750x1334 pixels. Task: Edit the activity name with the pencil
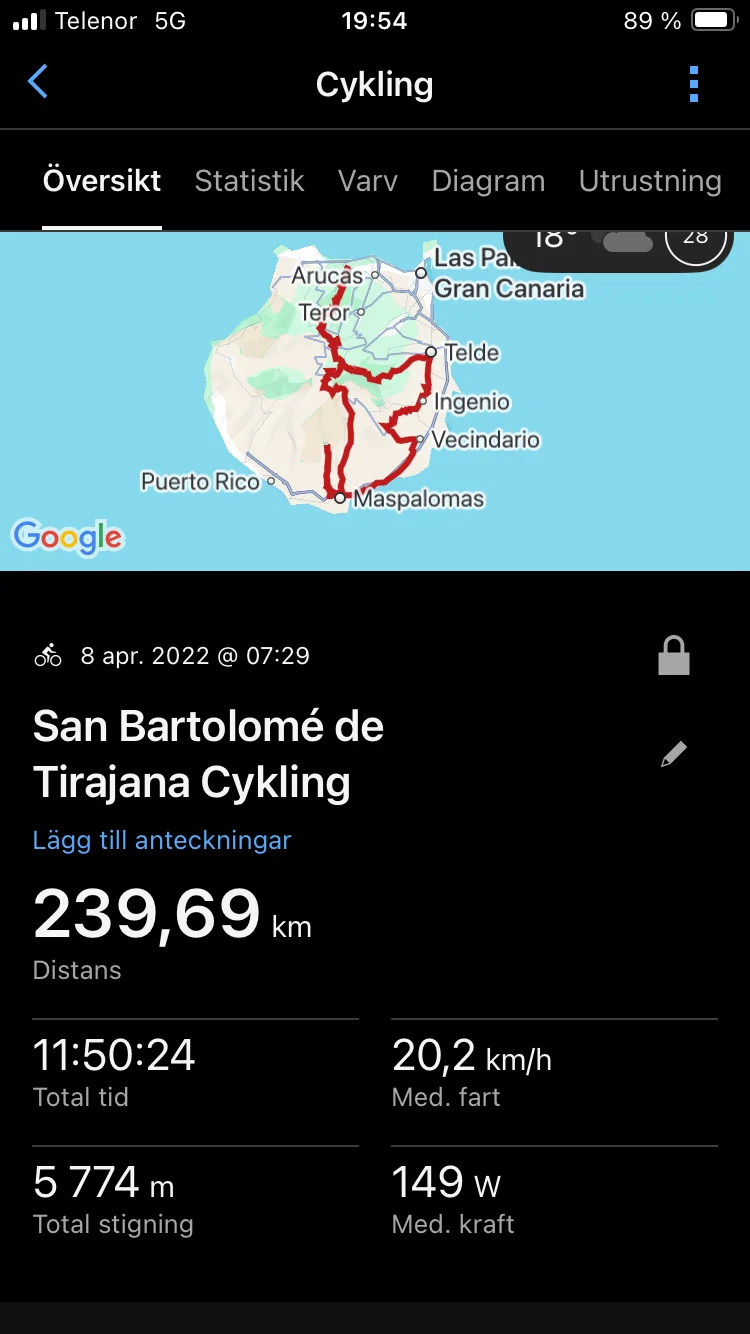click(674, 755)
